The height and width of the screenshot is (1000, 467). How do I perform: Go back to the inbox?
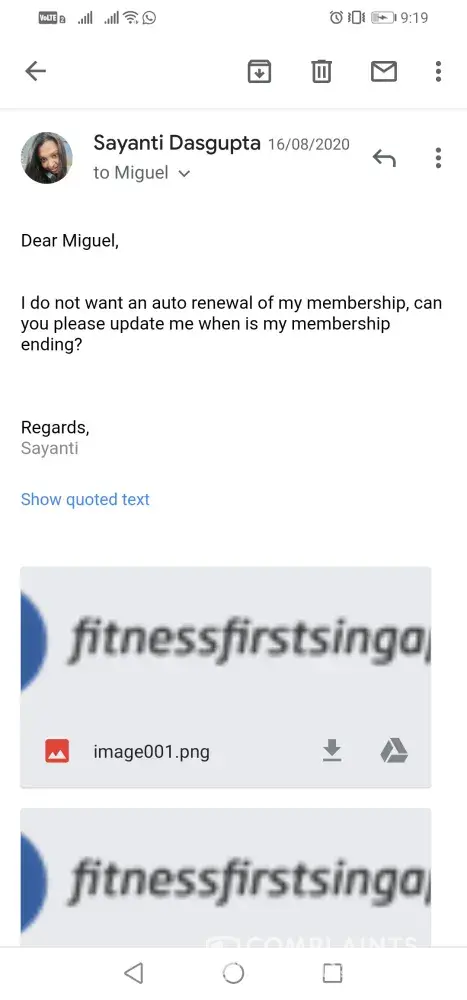point(36,71)
